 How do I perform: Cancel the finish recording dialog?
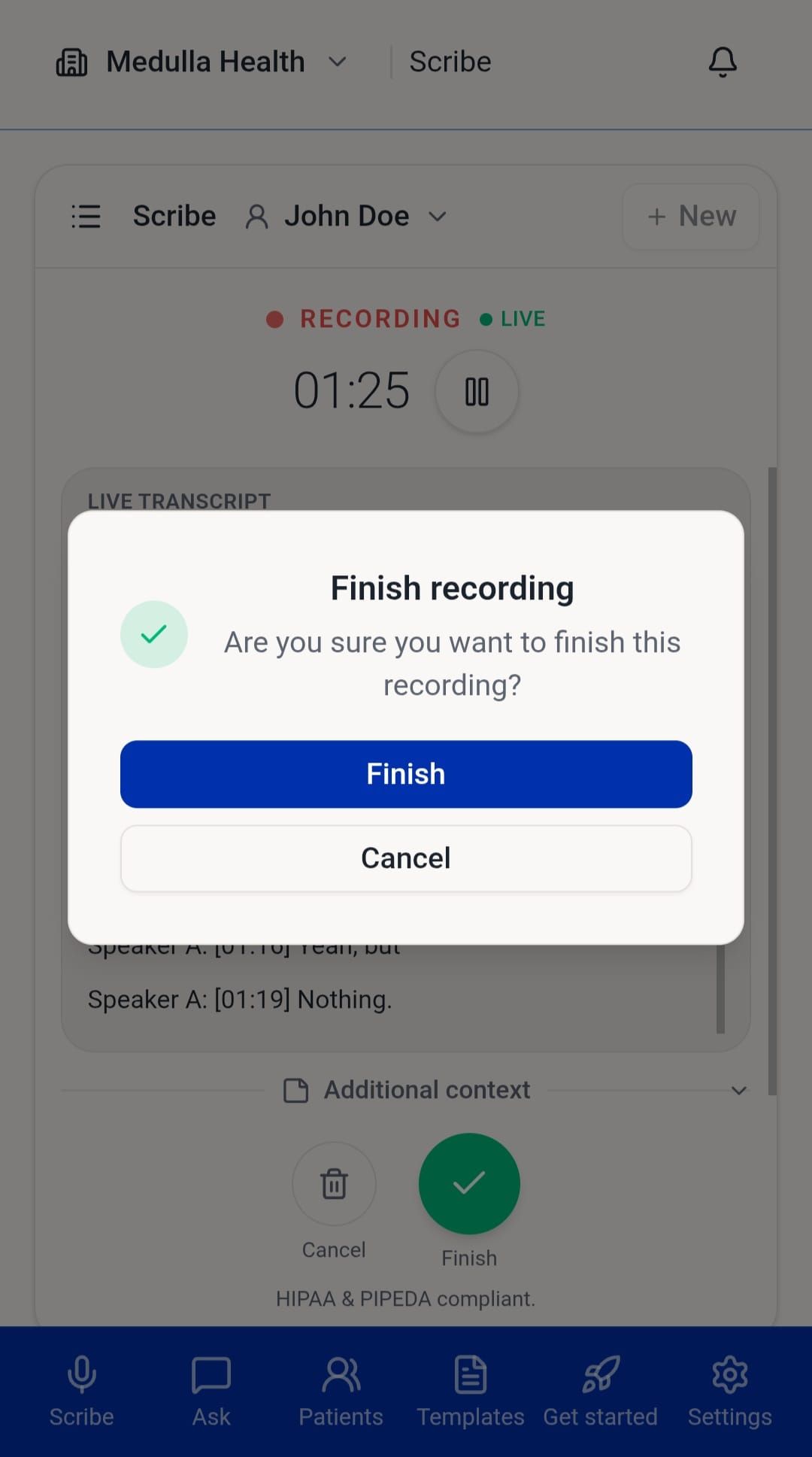click(406, 858)
